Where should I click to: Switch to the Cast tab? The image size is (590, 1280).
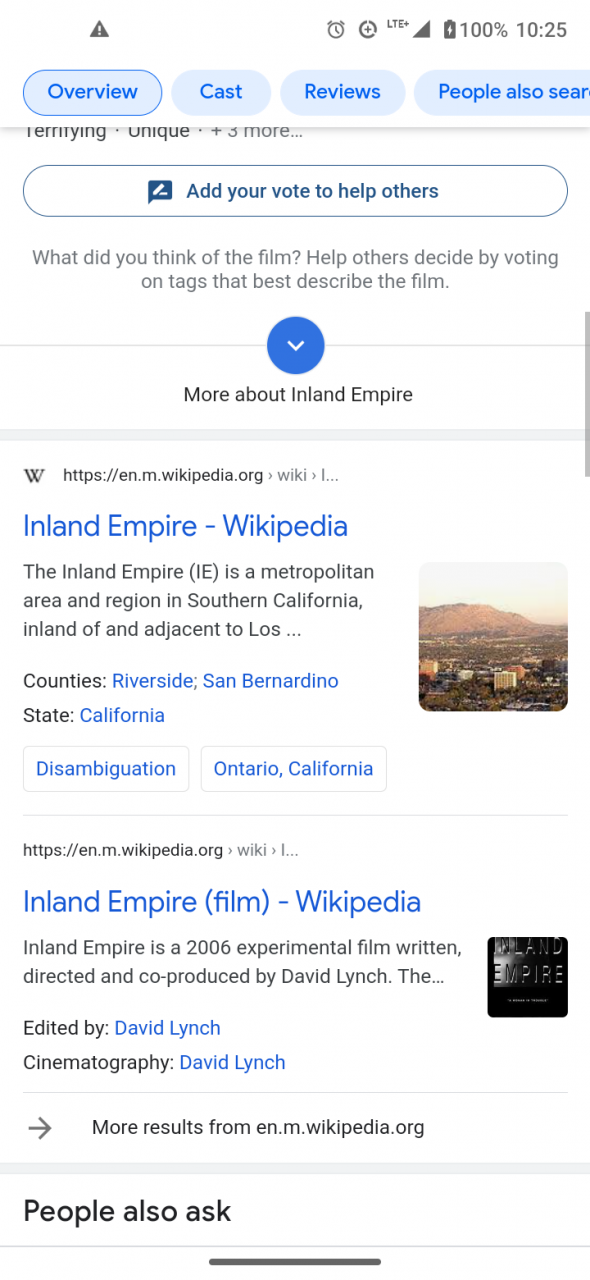tap(220, 92)
